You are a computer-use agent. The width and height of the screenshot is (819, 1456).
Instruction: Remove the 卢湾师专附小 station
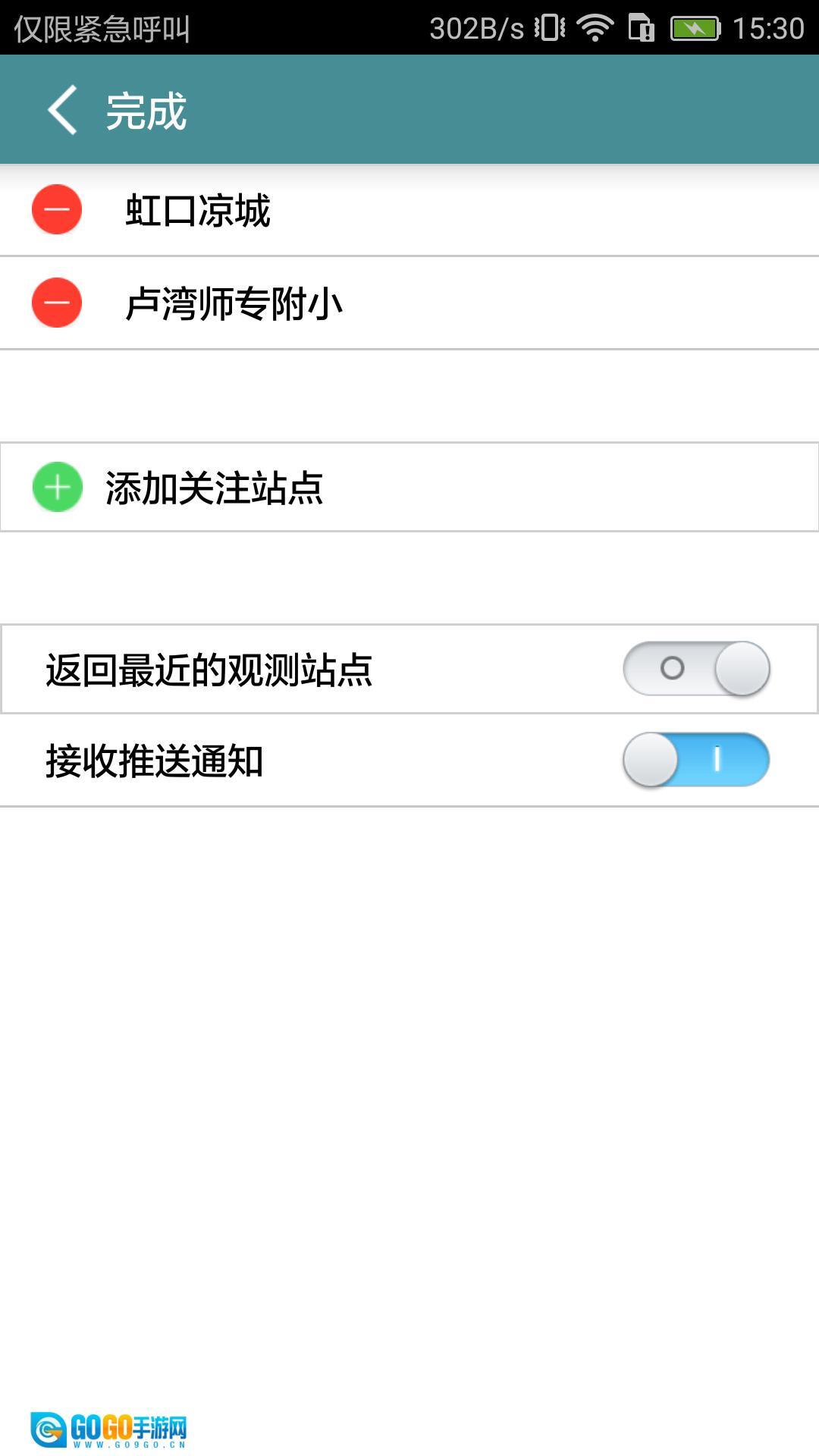[x=57, y=303]
